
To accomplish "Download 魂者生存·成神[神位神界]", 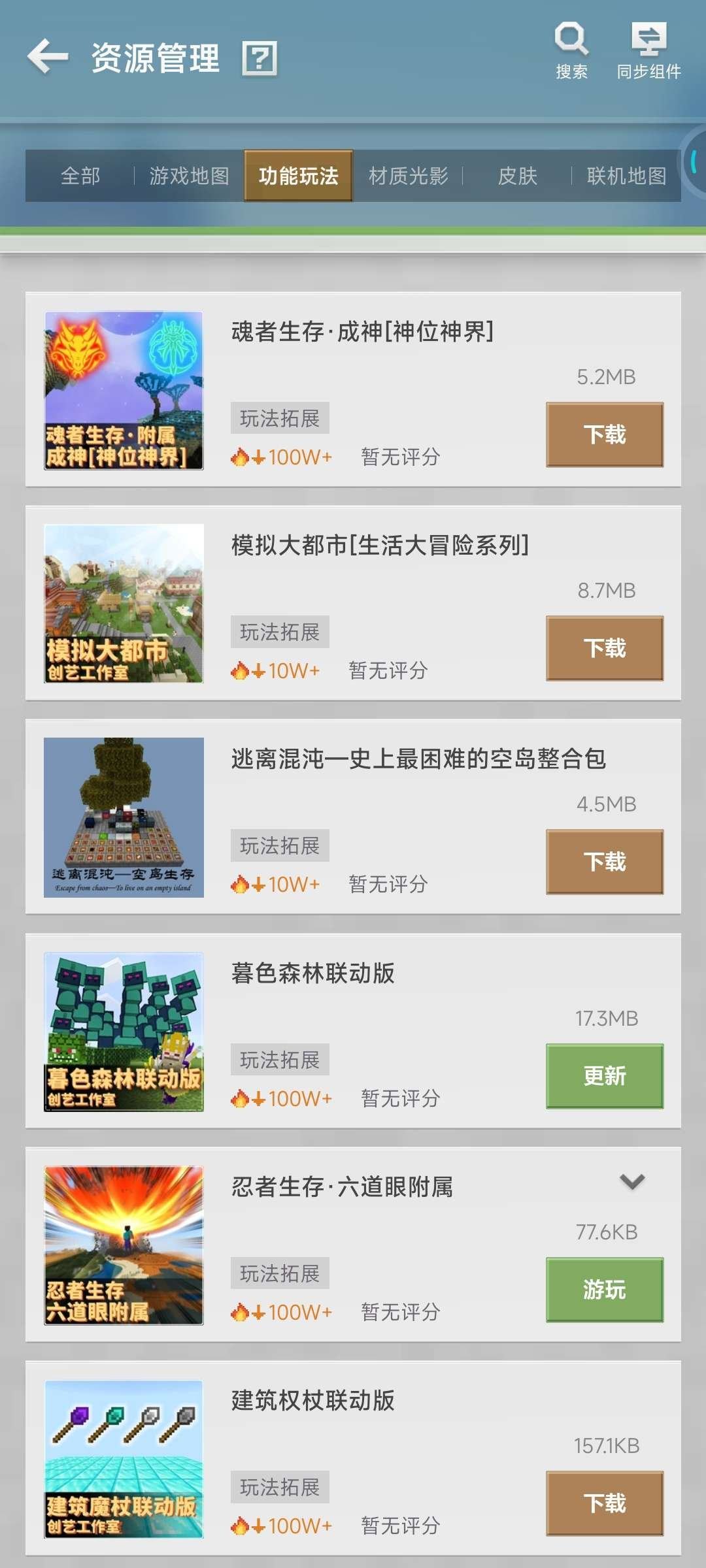I will click(603, 433).
